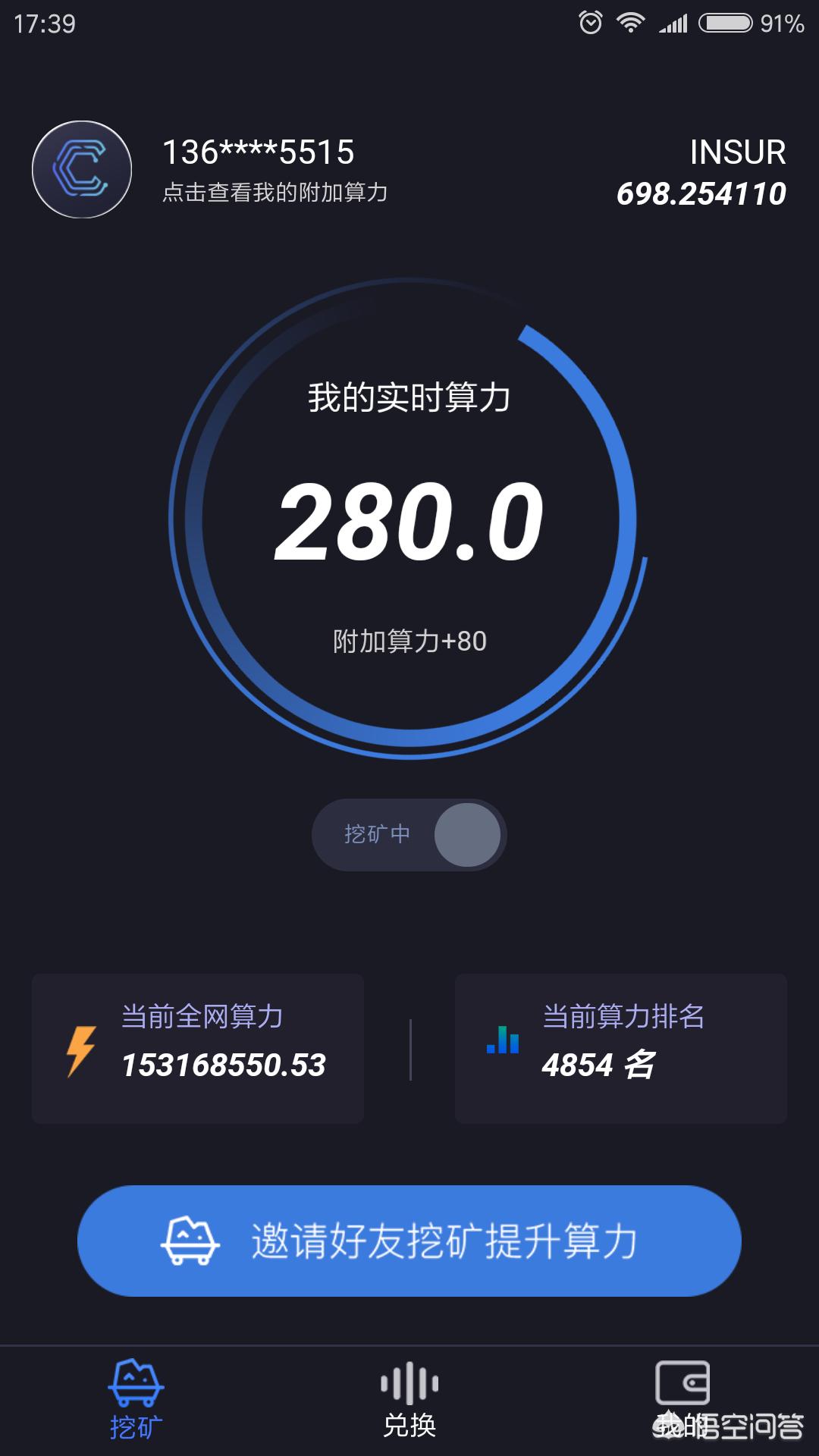Expand the 附加算力+80 bonus detail

409,639
